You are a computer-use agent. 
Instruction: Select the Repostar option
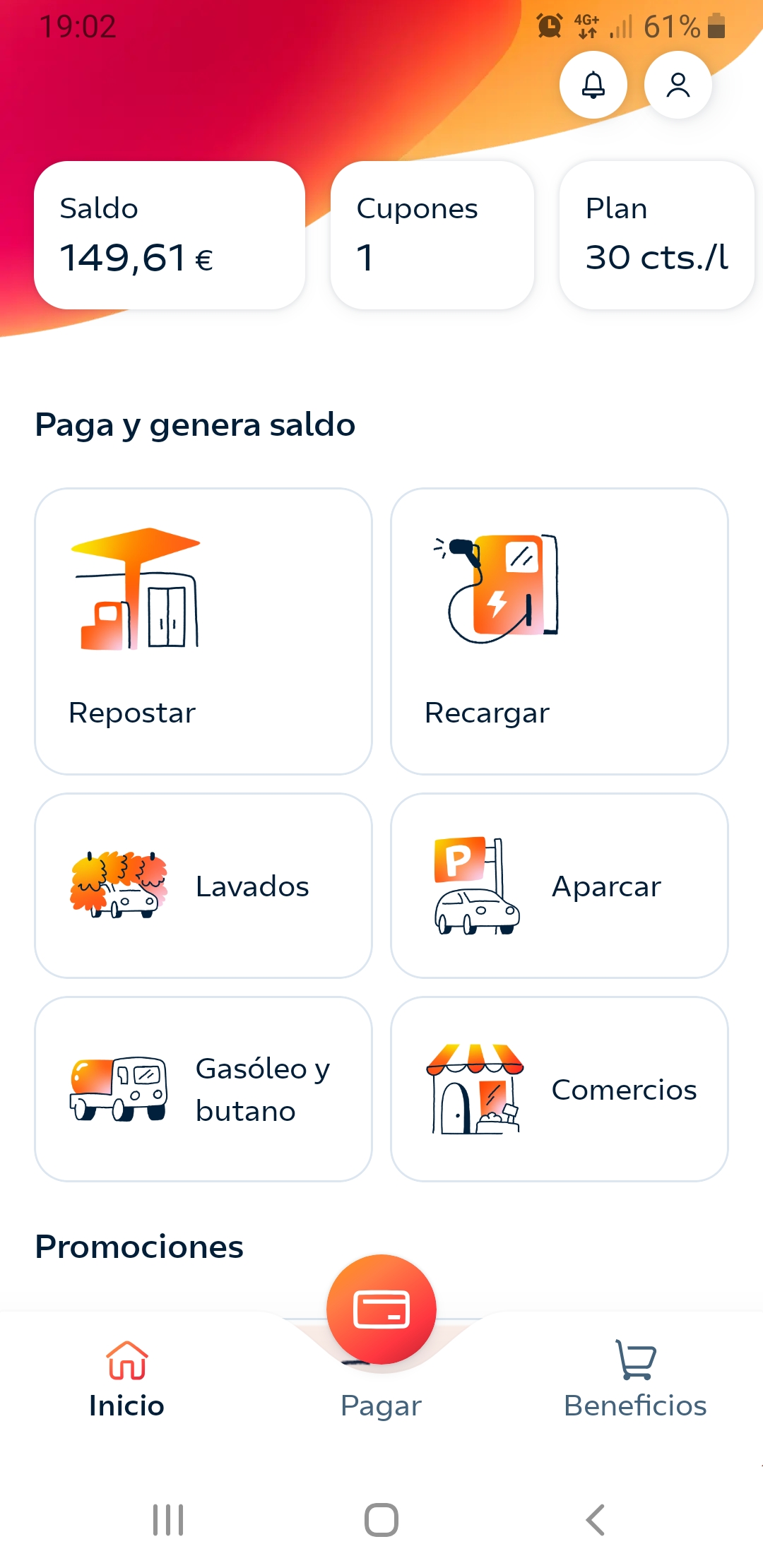click(x=203, y=631)
